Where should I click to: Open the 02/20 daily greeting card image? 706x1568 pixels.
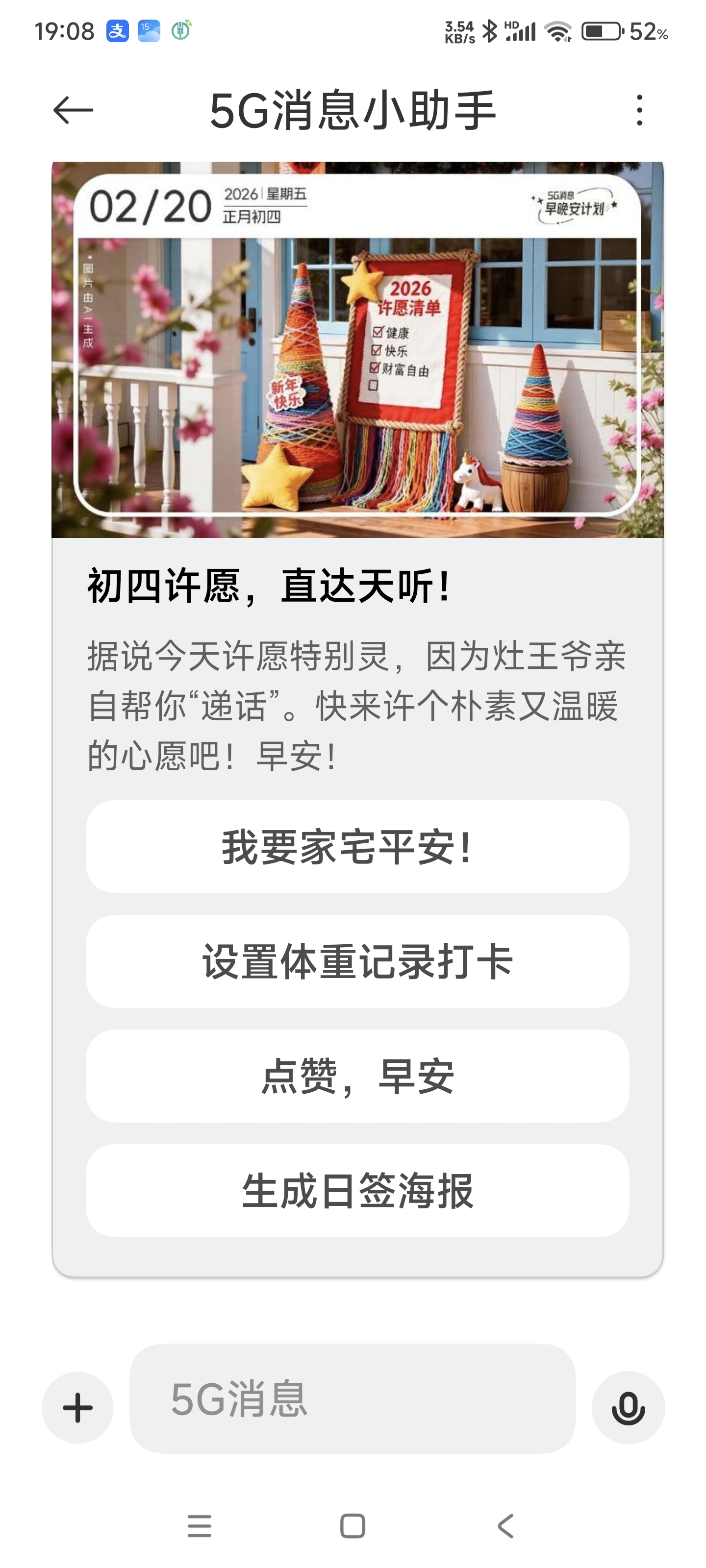(x=357, y=349)
